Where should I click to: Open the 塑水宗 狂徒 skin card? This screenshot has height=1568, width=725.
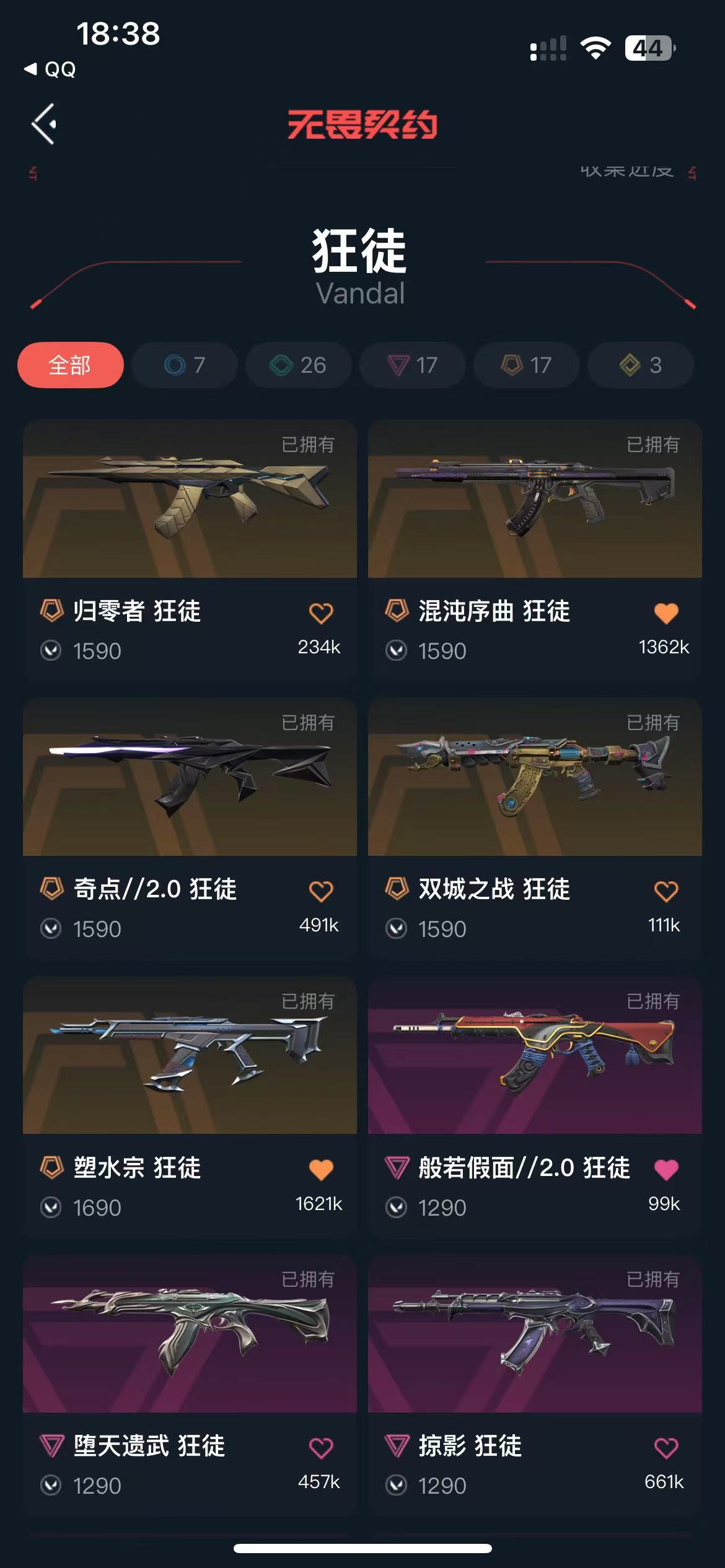pyautogui.click(x=190, y=1108)
